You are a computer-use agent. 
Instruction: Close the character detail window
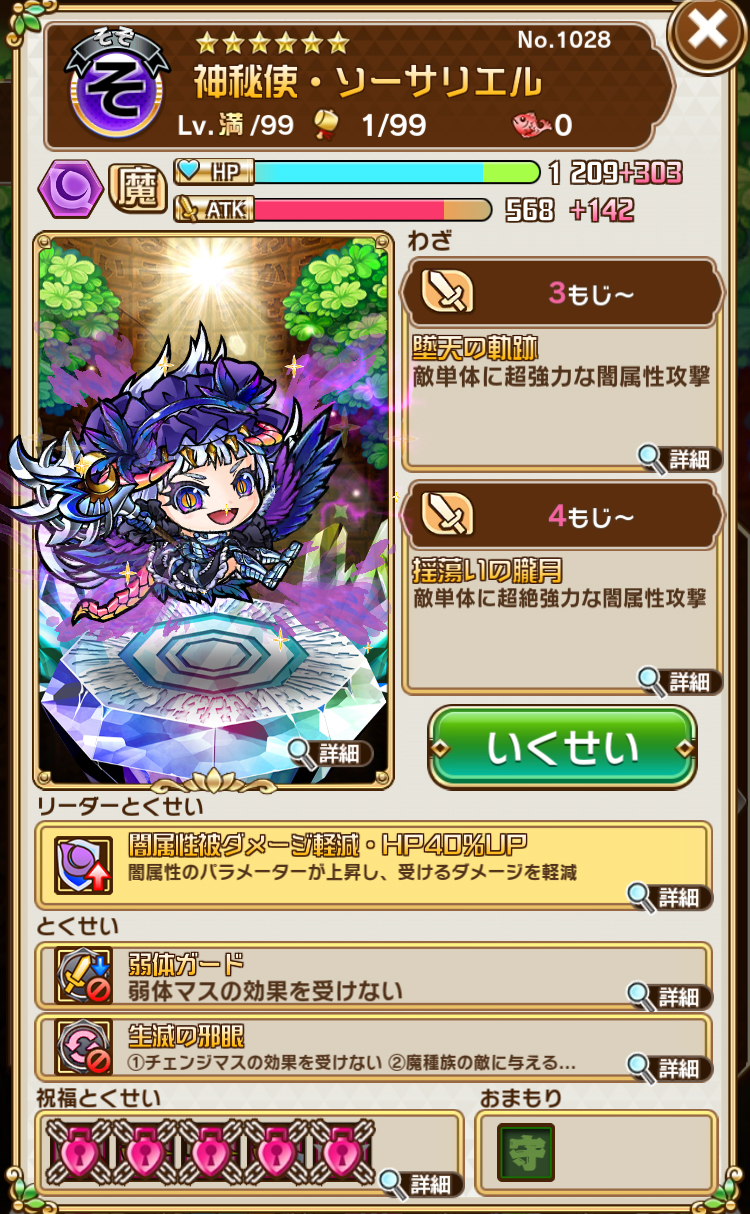tap(707, 34)
